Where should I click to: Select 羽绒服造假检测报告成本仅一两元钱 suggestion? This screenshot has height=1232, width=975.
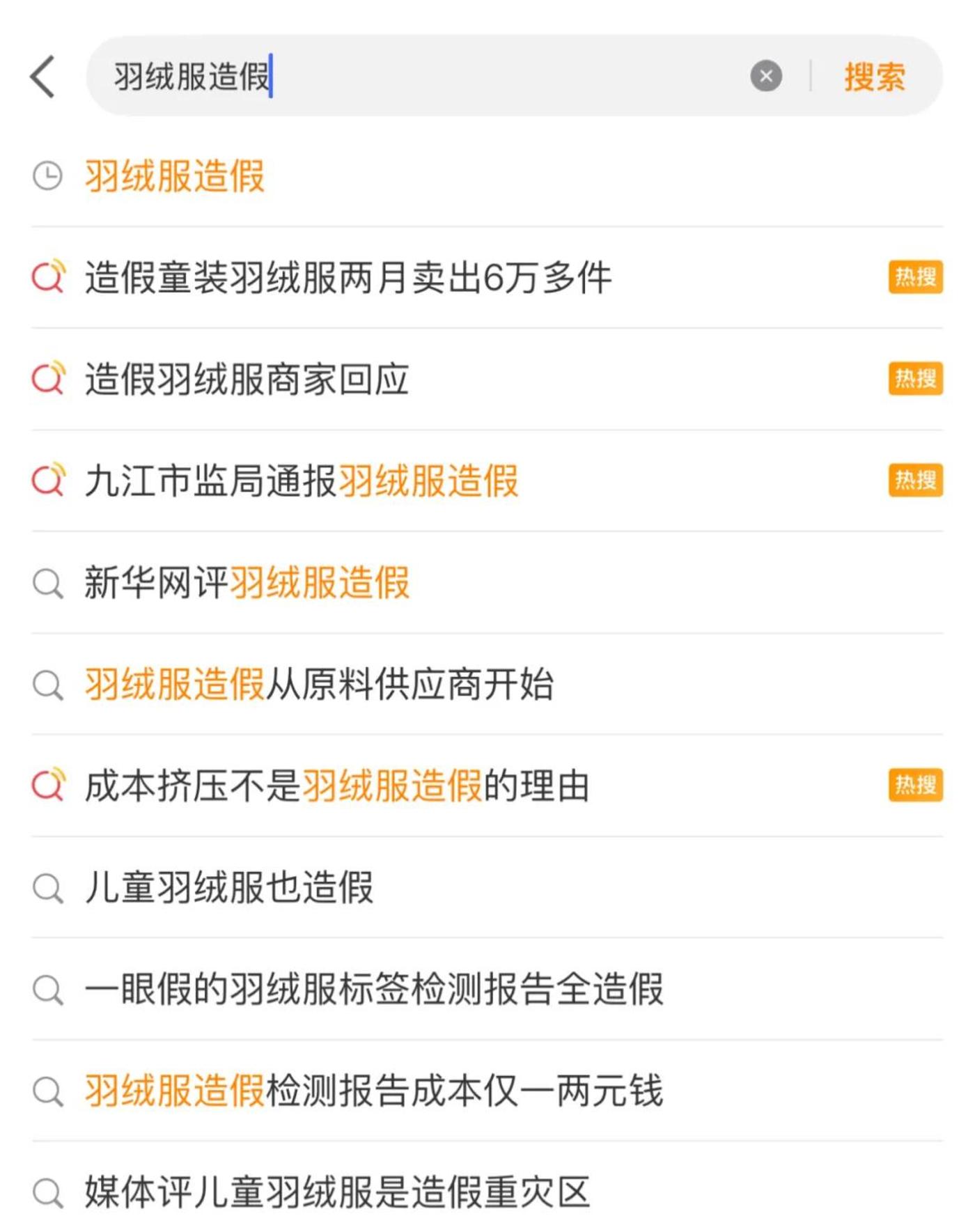[374, 1091]
